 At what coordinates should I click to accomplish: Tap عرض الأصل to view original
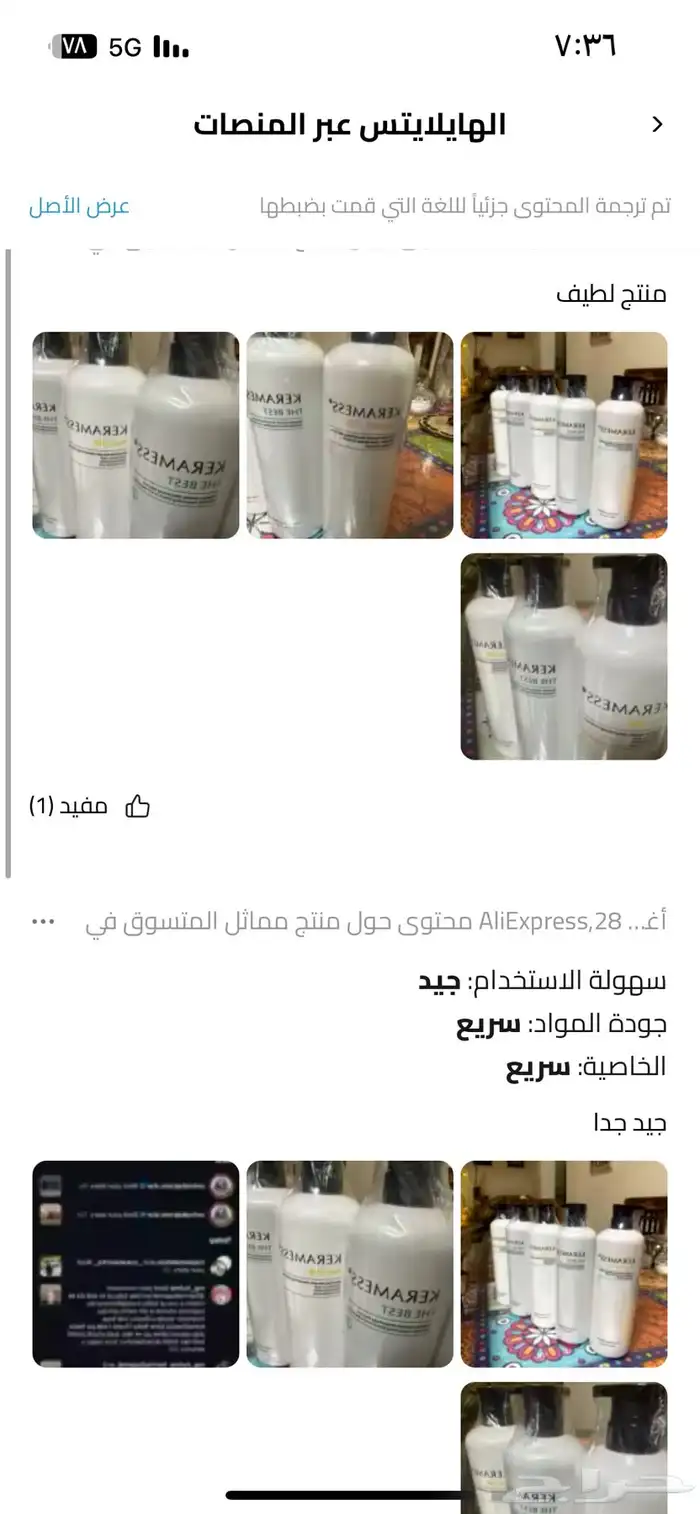pos(79,207)
